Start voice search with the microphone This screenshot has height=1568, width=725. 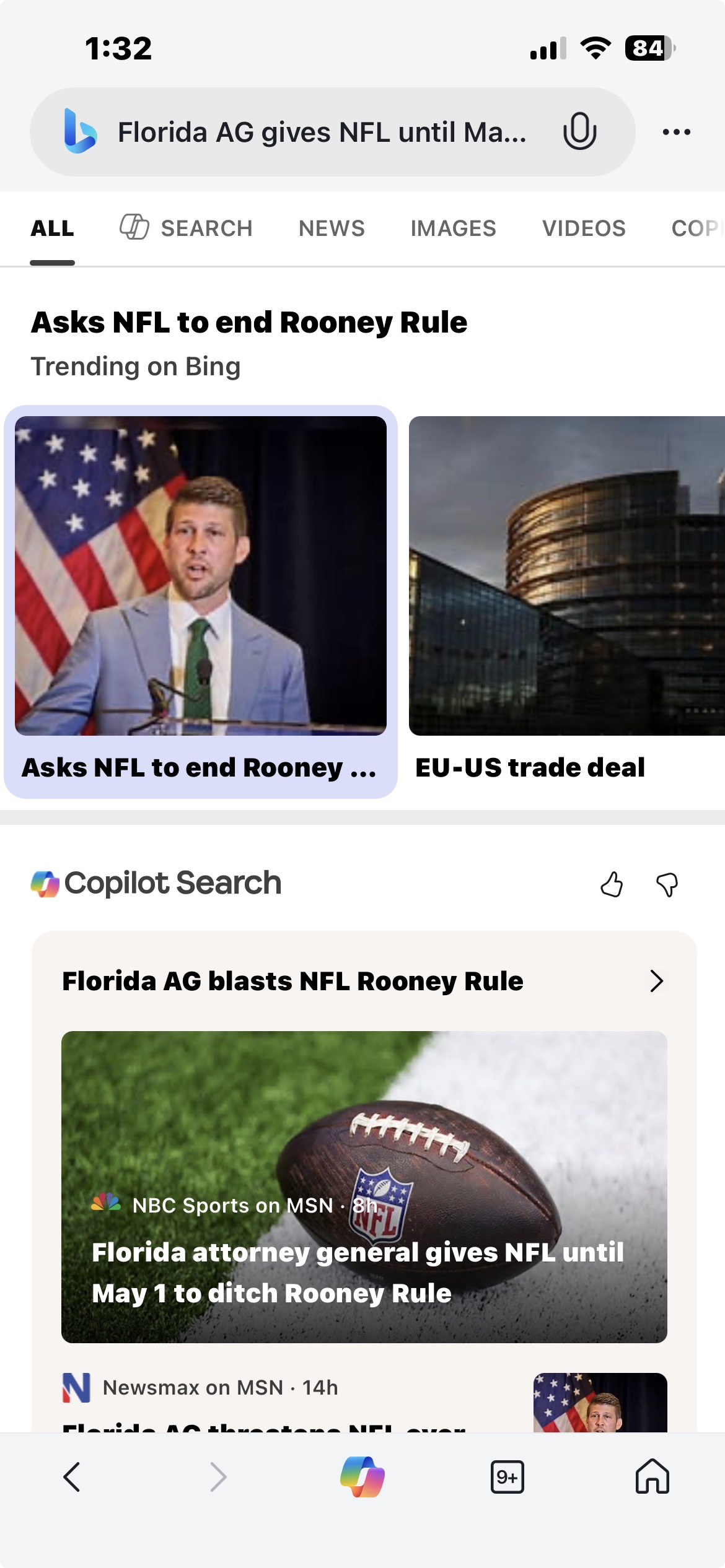tap(579, 131)
